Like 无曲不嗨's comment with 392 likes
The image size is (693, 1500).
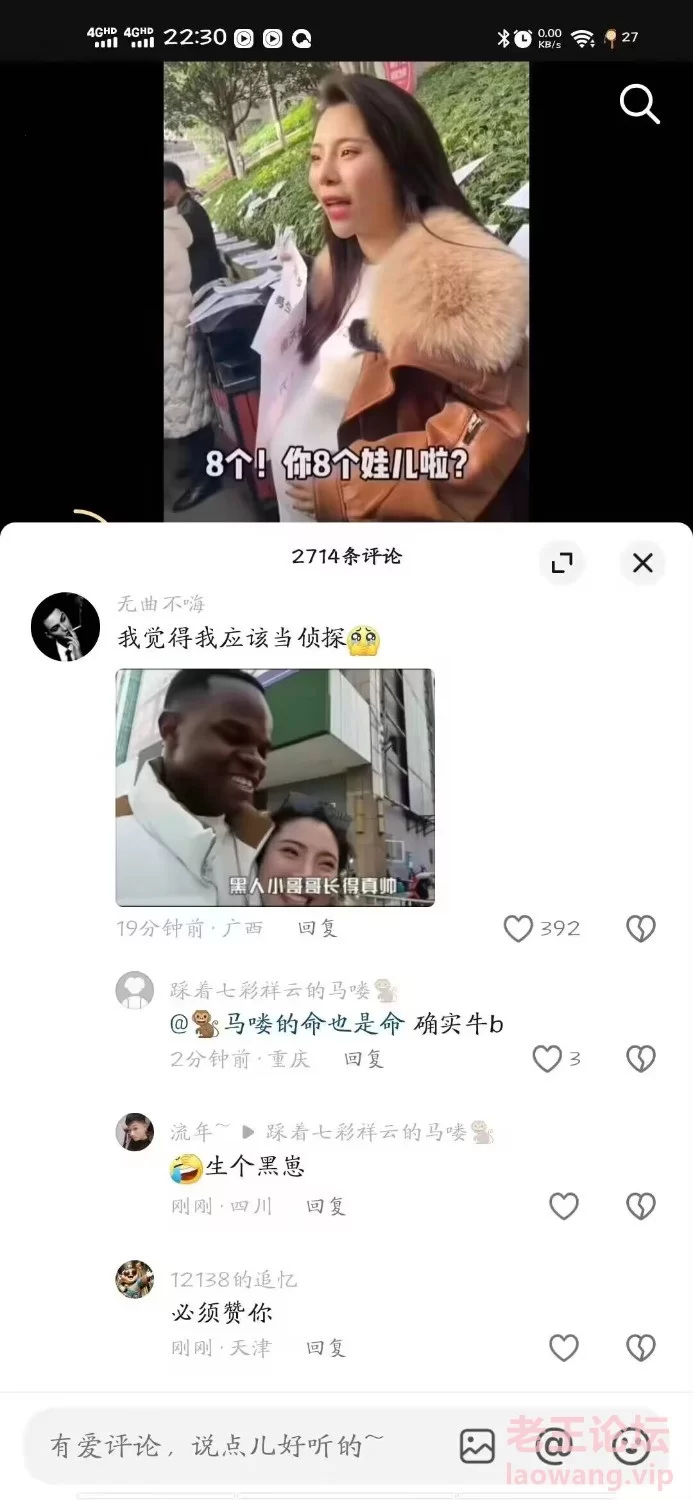(518, 929)
